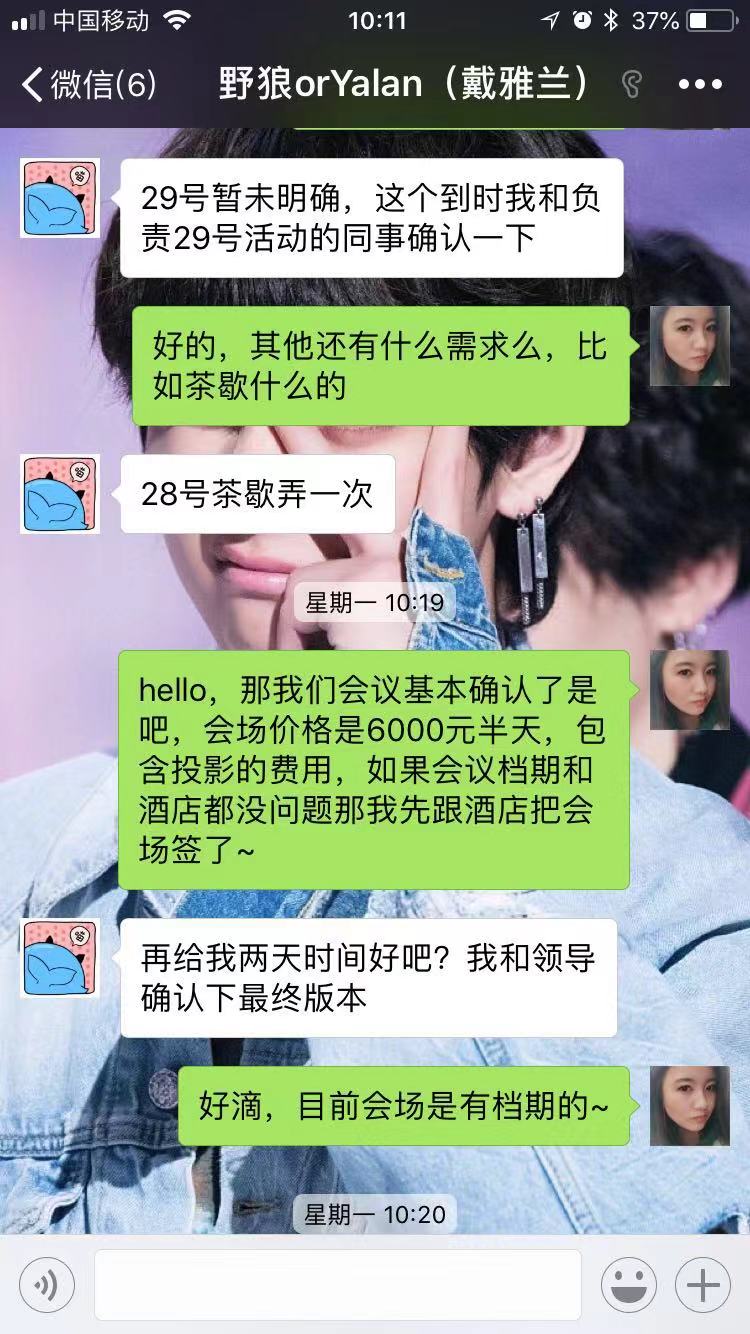Open the chat details overflow menu
Screen dimensions: 750x1334
tap(700, 84)
